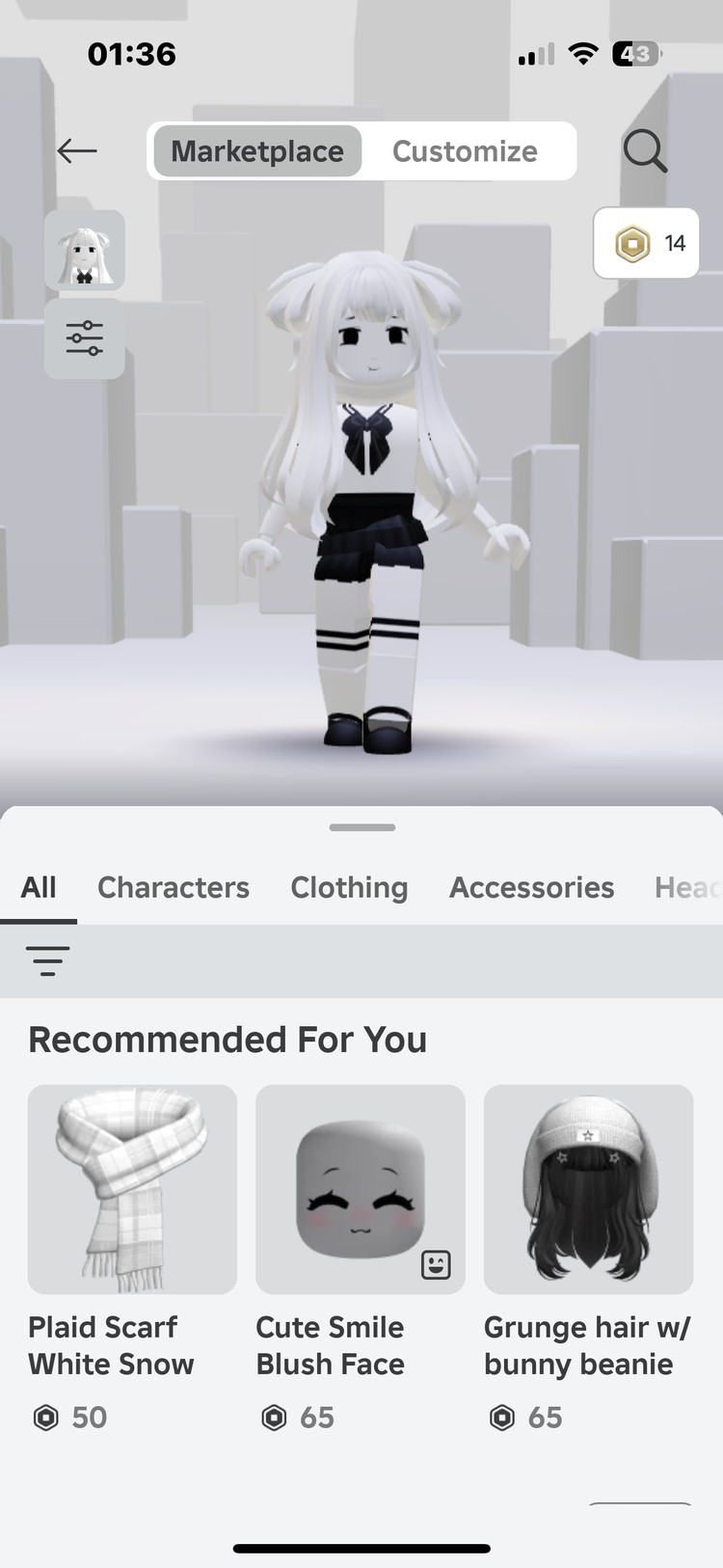Switch to the Accessories tab
The image size is (723, 1568).
(x=531, y=887)
